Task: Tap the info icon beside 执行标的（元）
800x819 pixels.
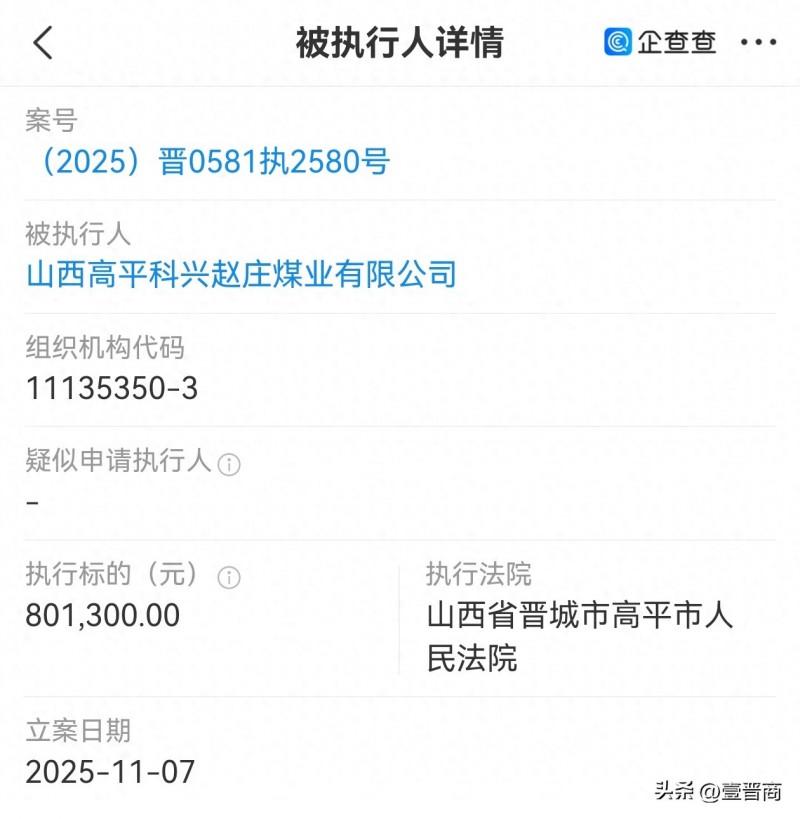Action: tap(228, 575)
